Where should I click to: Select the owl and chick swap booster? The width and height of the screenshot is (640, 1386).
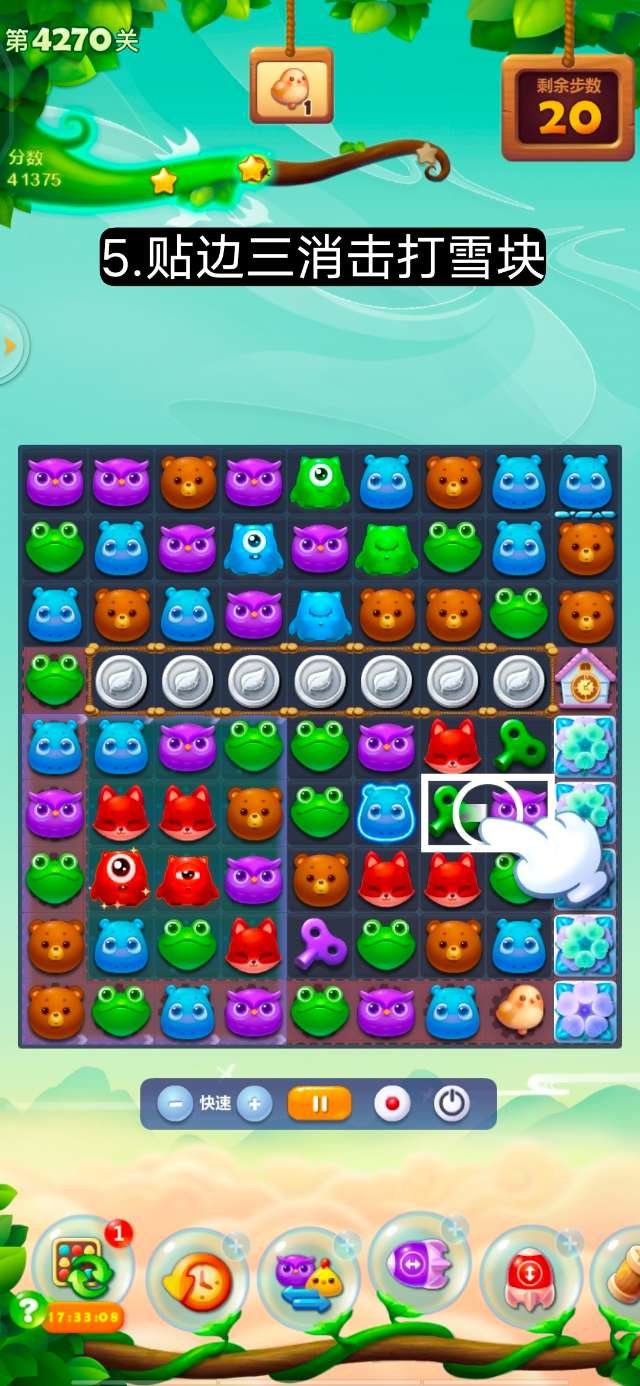pos(308,1278)
